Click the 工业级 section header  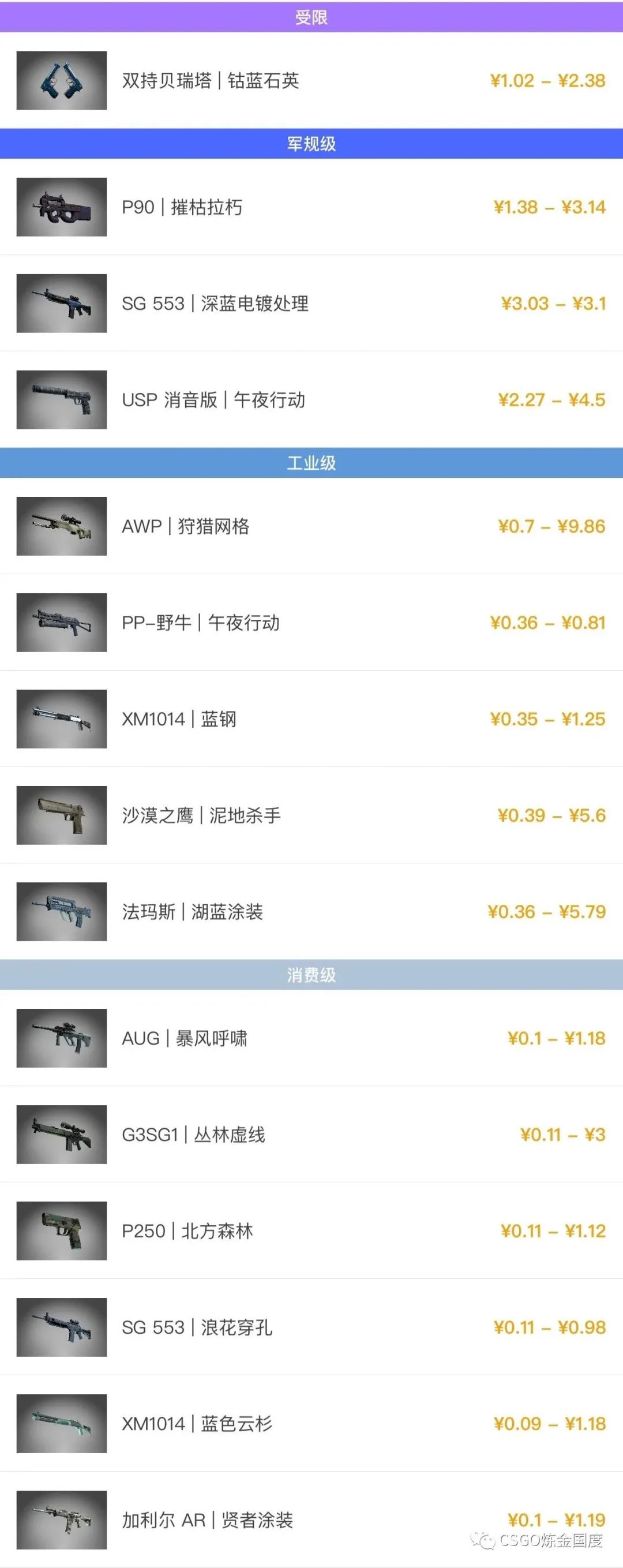pos(311,463)
